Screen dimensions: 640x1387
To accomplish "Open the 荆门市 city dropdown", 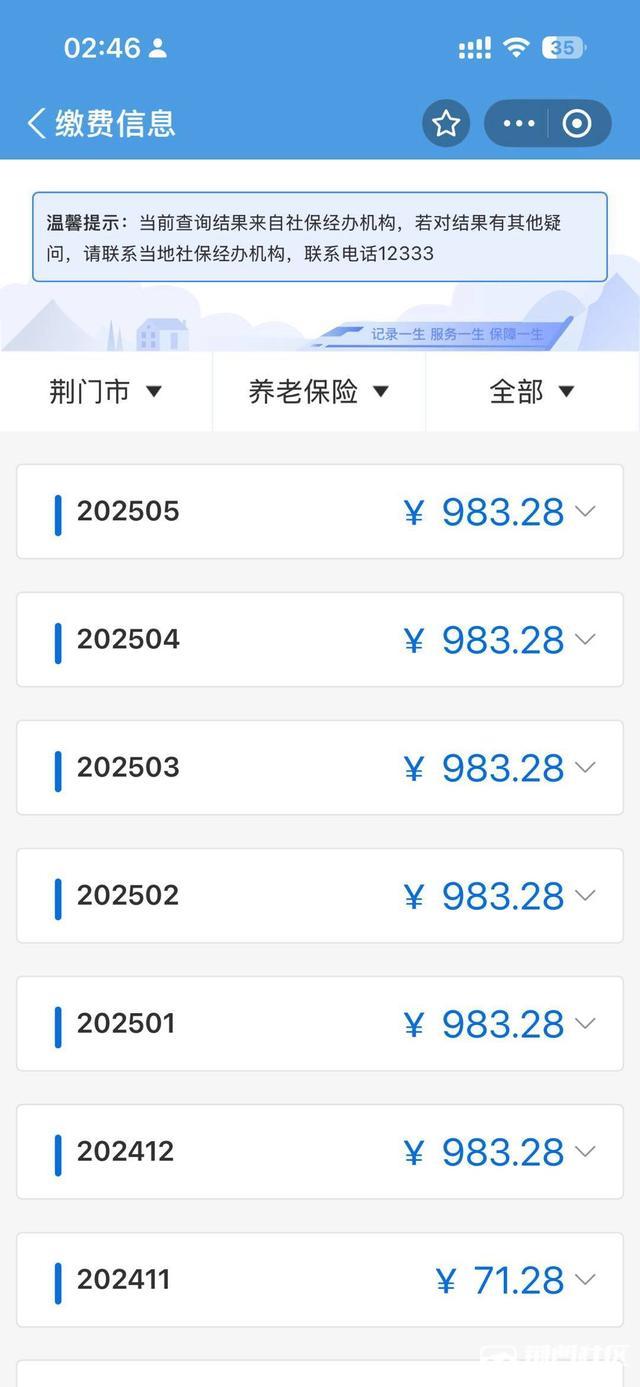I will (x=105, y=391).
